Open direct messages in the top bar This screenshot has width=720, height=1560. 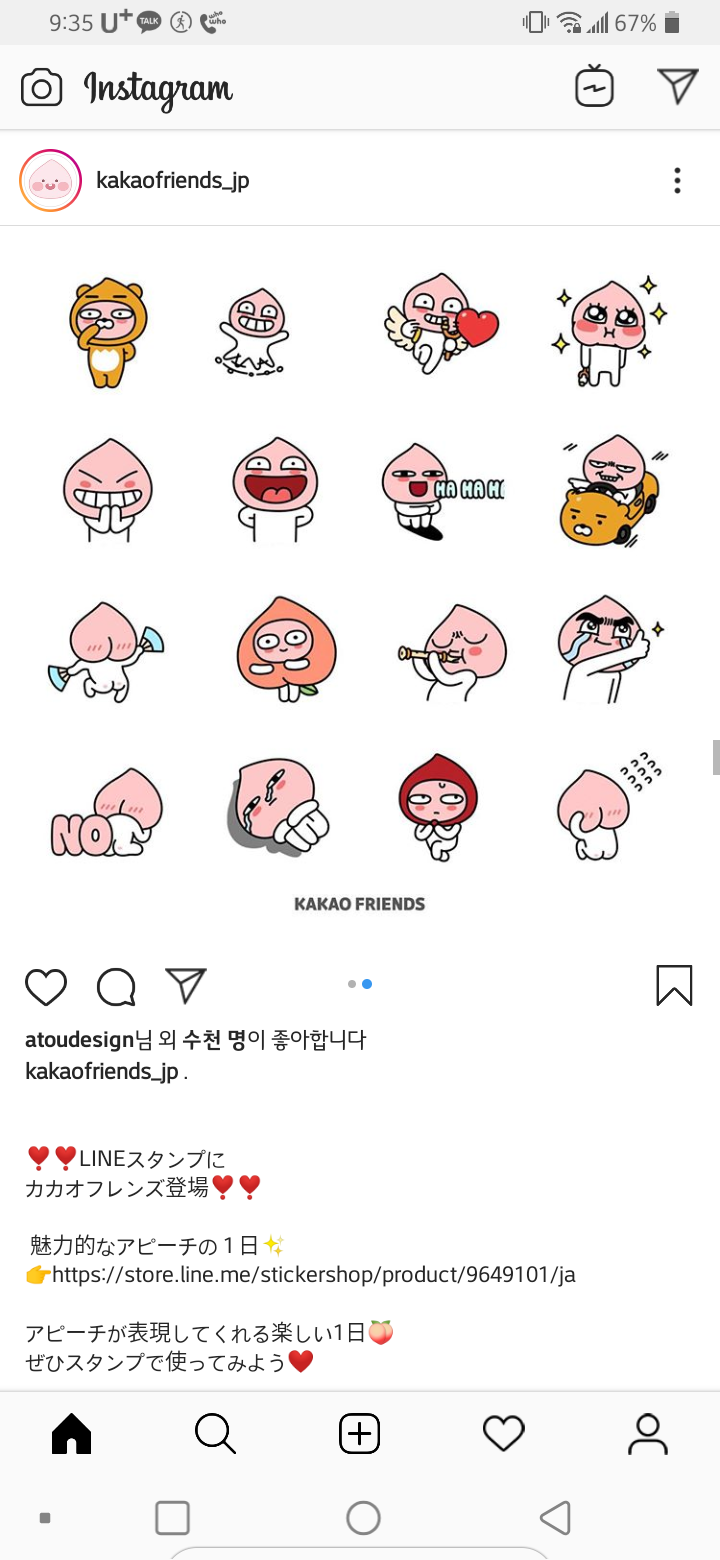tap(678, 87)
